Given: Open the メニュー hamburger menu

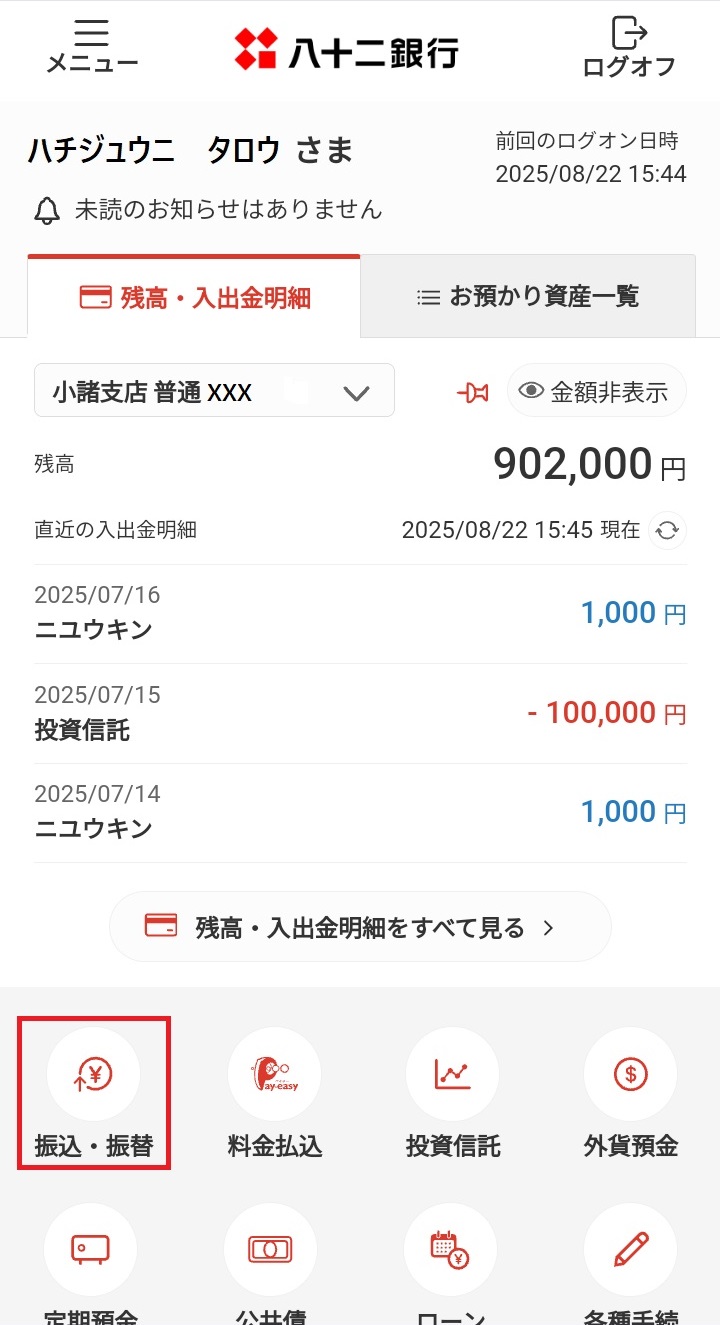Looking at the screenshot, I should click(x=91, y=46).
